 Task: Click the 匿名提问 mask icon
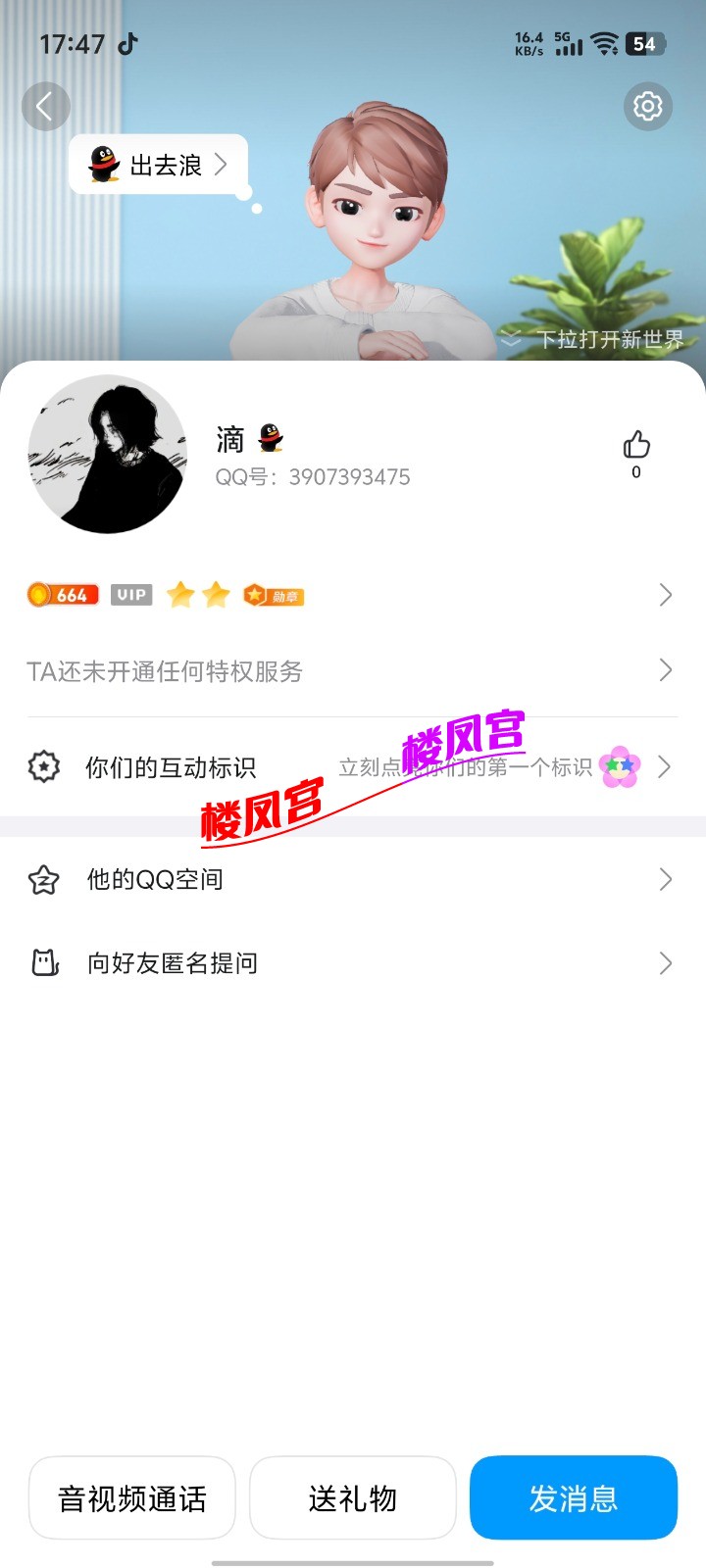pyautogui.click(x=43, y=962)
